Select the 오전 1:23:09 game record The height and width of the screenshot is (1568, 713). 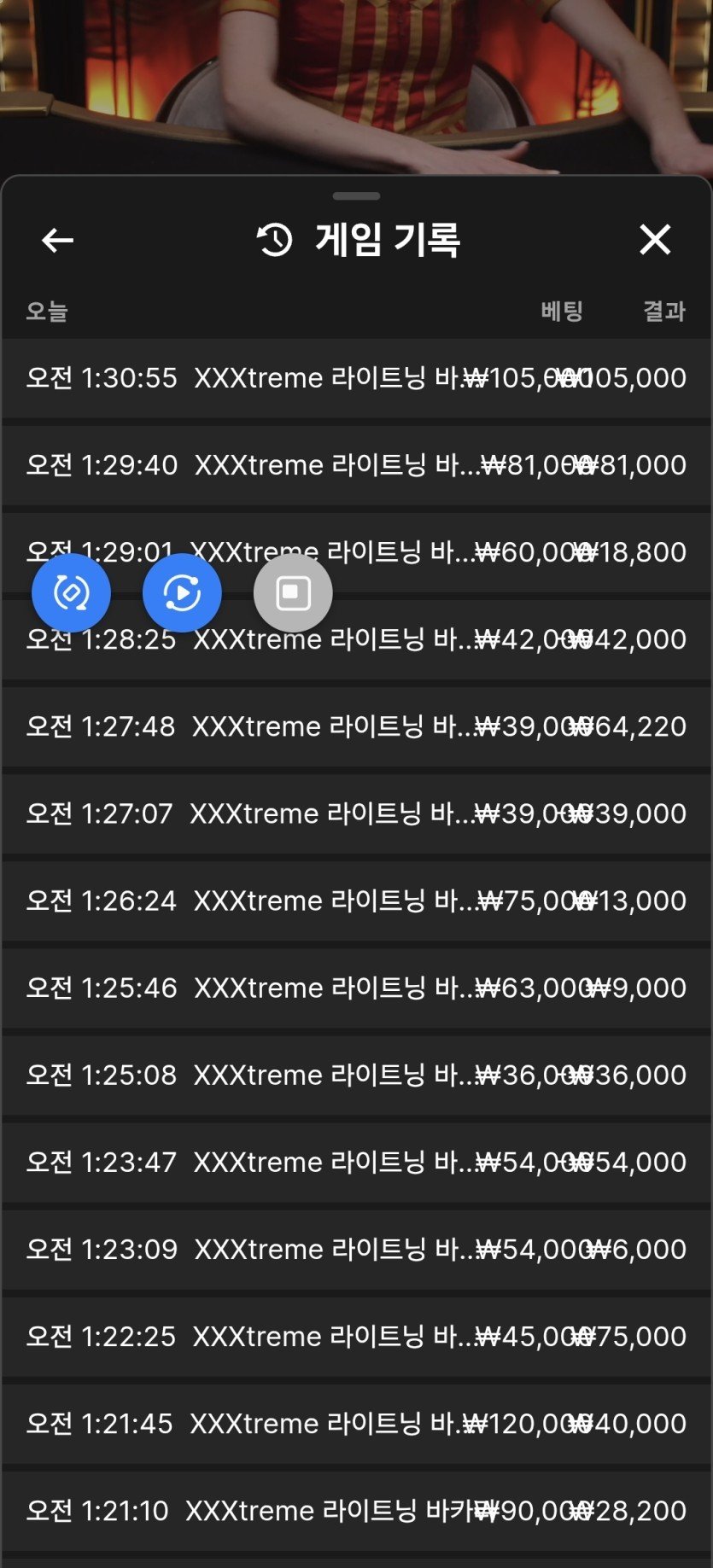[356, 1249]
